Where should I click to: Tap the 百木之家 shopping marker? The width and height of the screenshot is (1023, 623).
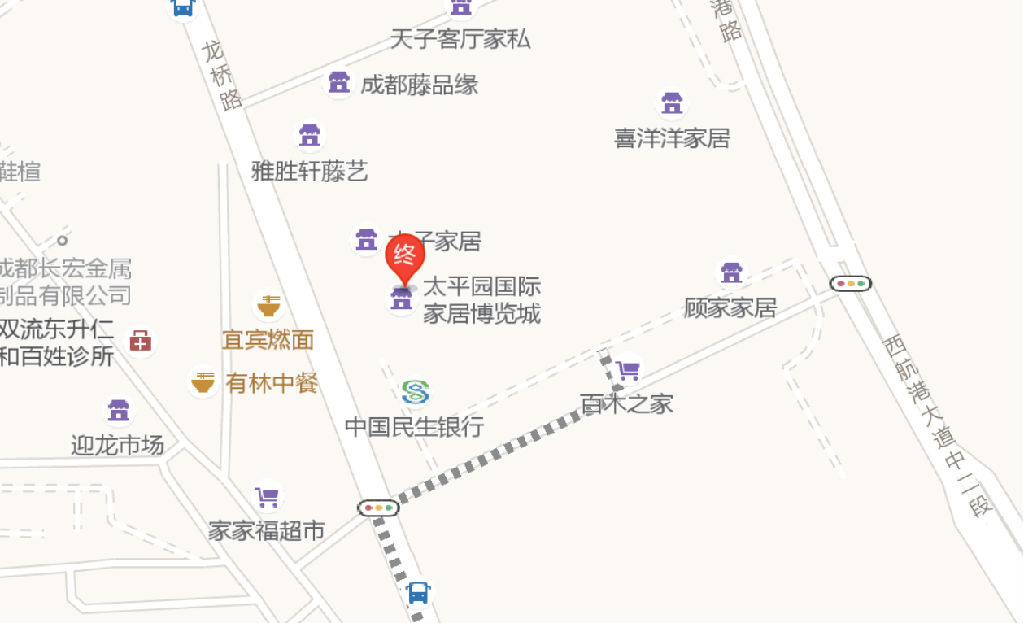[x=628, y=371]
